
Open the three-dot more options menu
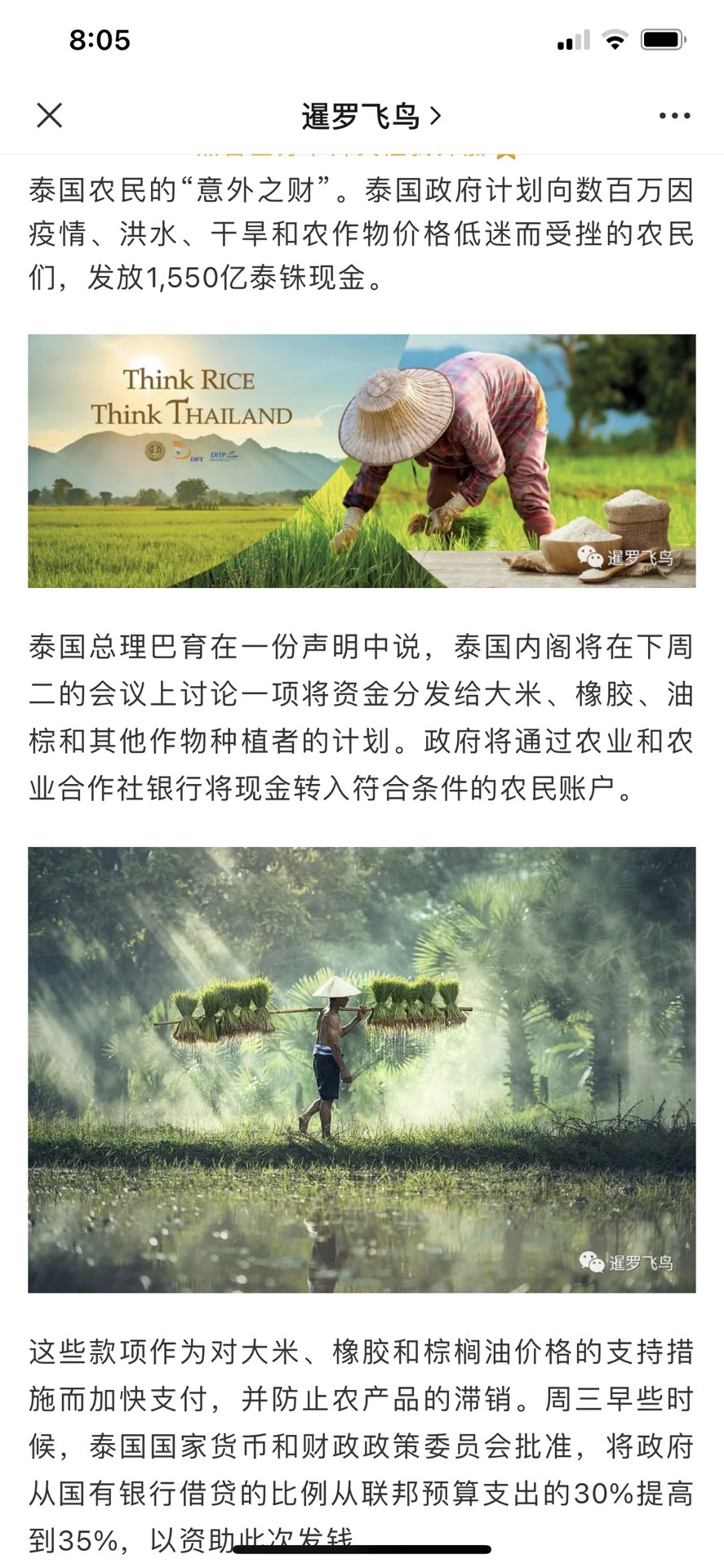(674, 116)
